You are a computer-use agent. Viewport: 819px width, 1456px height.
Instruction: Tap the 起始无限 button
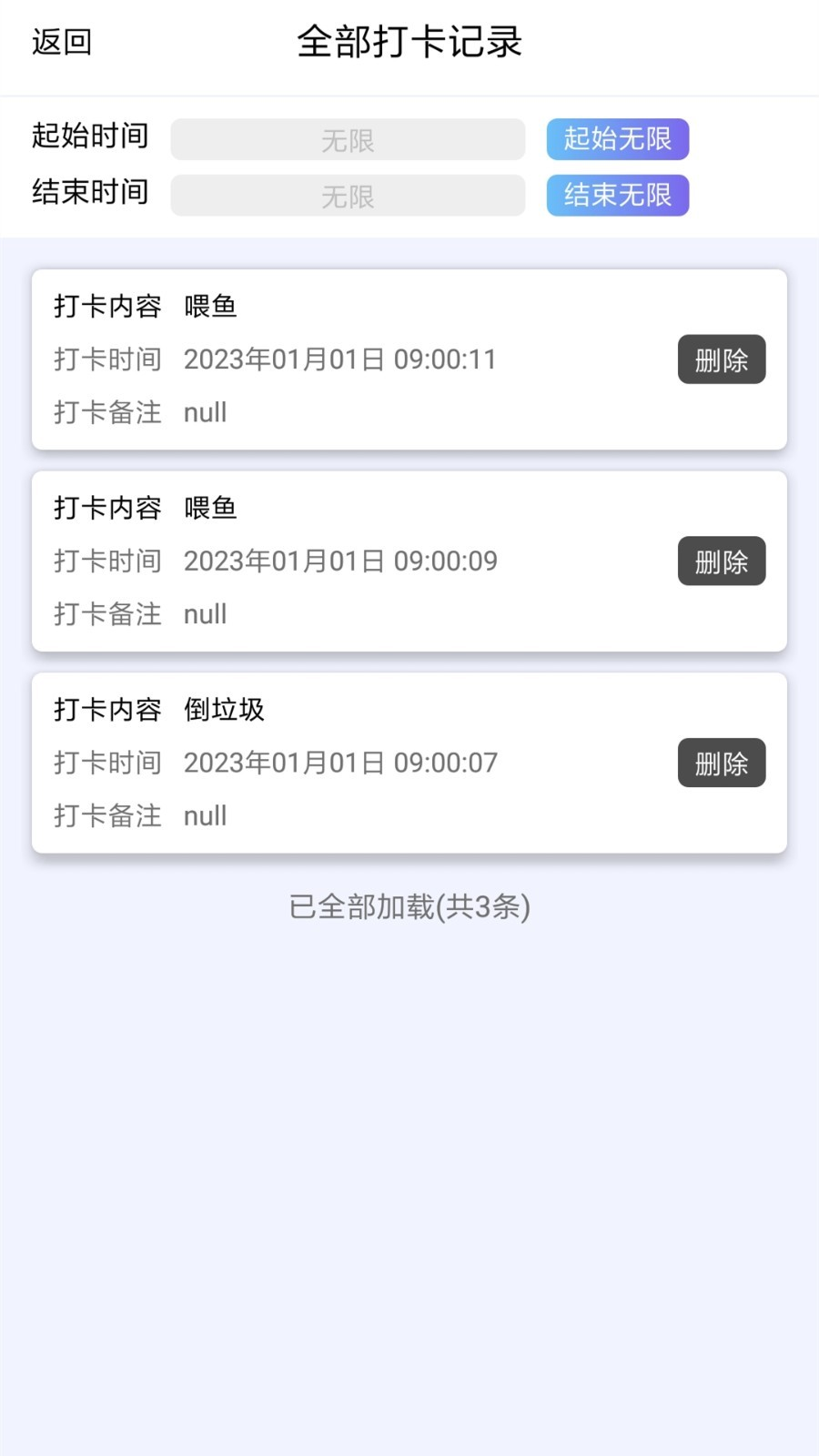click(617, 139)
